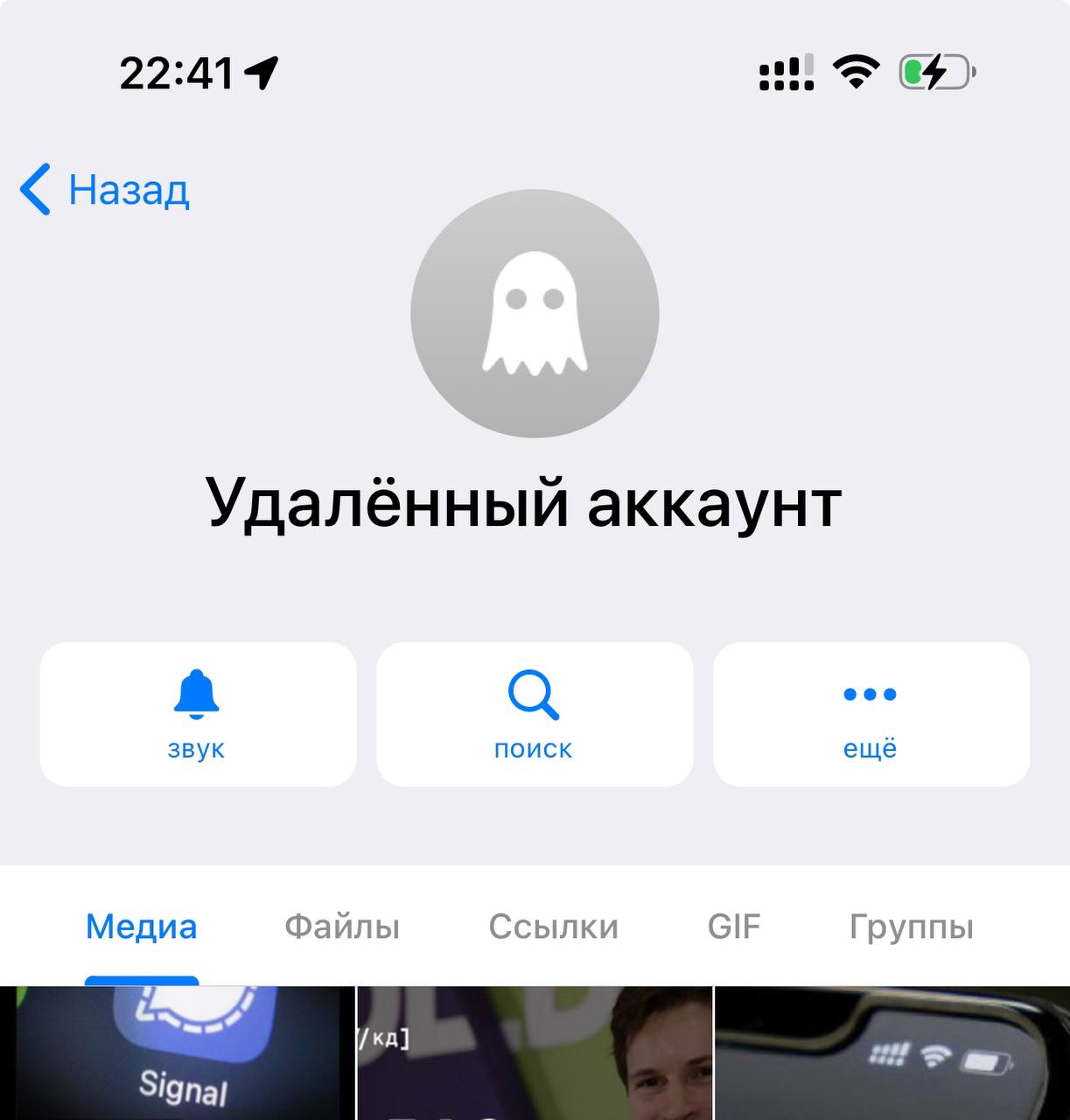Switch to the Ссылки tab
Viewport: 1070px width, 1120px height.
553,927
